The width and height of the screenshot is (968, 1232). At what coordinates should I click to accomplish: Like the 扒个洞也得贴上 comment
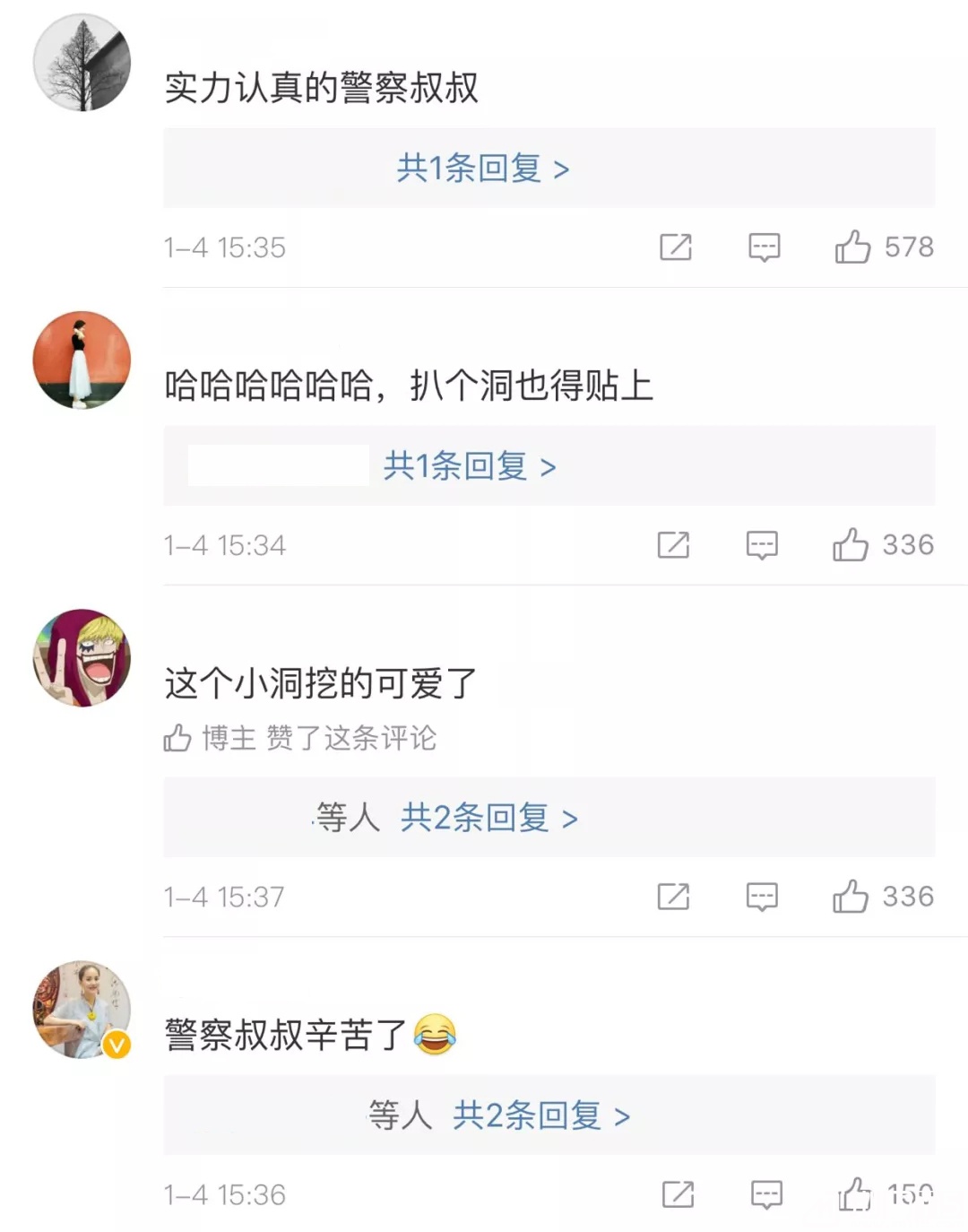click(851, 544)
